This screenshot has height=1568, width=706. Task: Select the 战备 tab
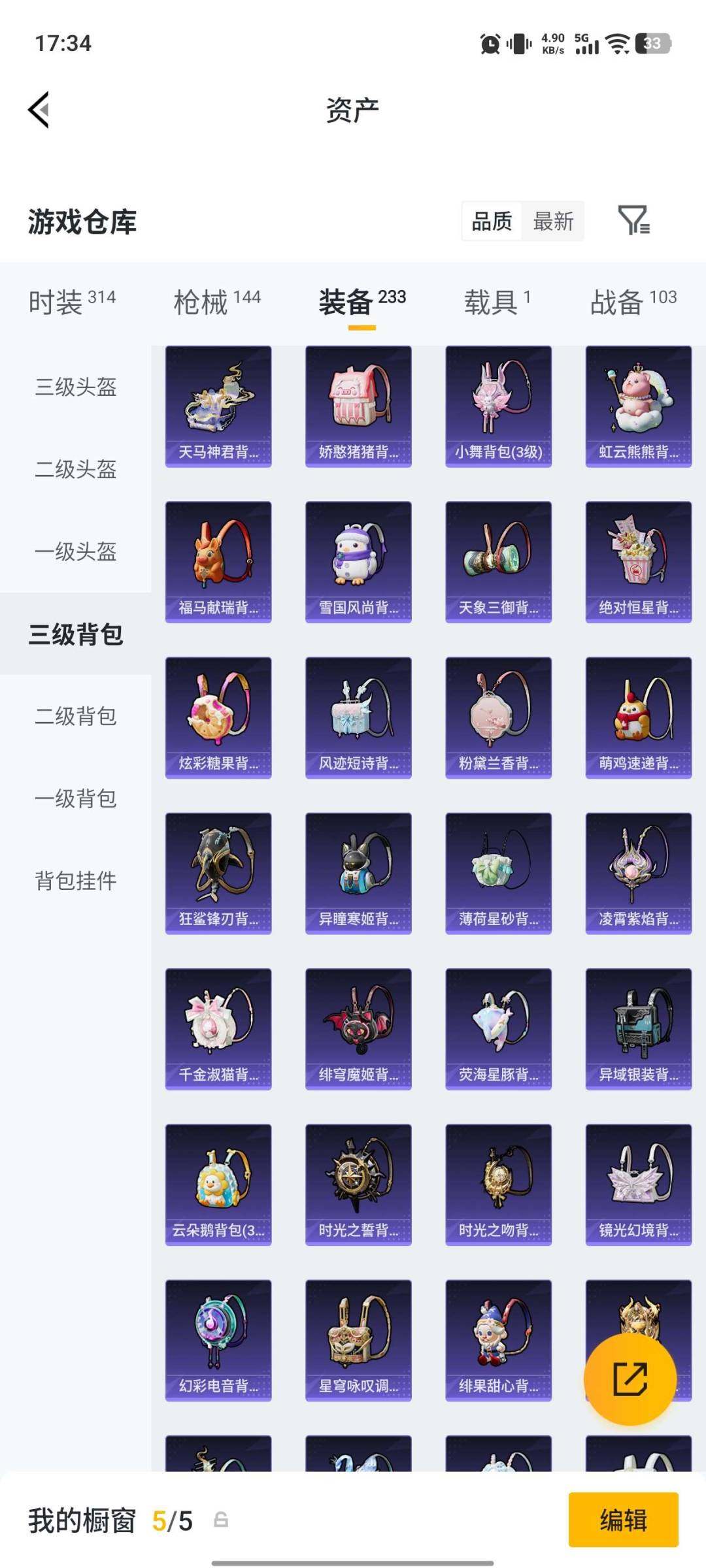[633, 302]
